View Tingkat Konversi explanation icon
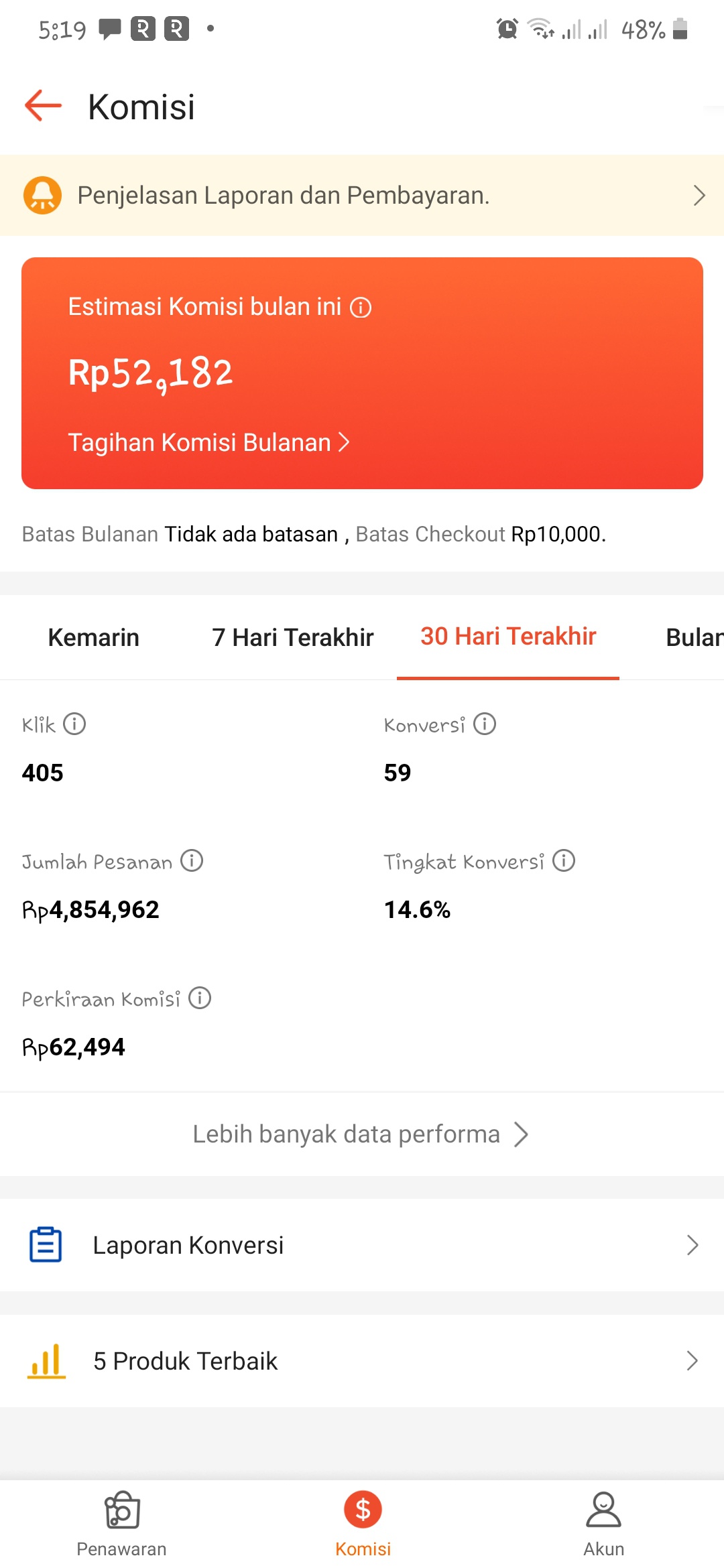This screenshot has width=724, height=1568. [564, 861]
